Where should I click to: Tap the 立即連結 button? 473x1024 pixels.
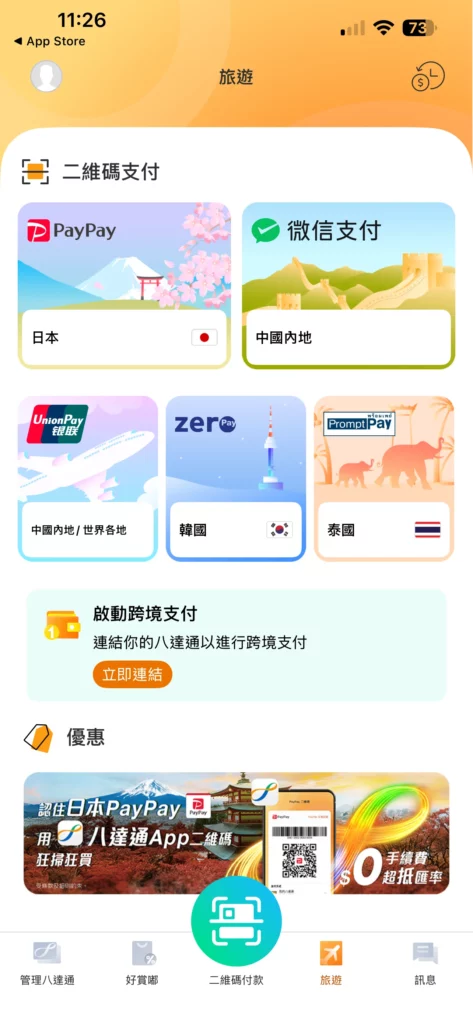click(133, 675)
